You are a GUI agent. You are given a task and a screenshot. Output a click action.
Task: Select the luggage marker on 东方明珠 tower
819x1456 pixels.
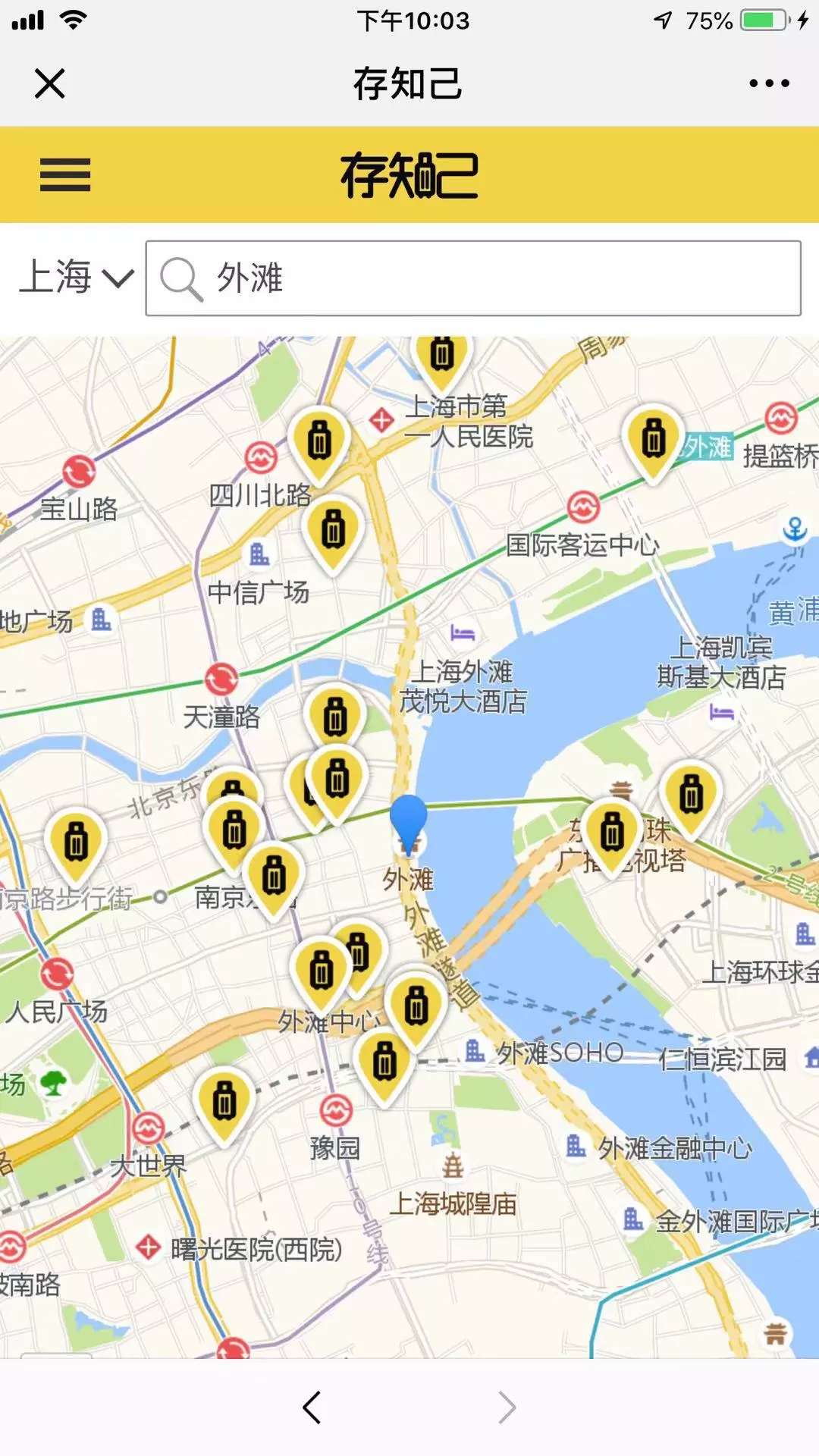click(612, 833)
